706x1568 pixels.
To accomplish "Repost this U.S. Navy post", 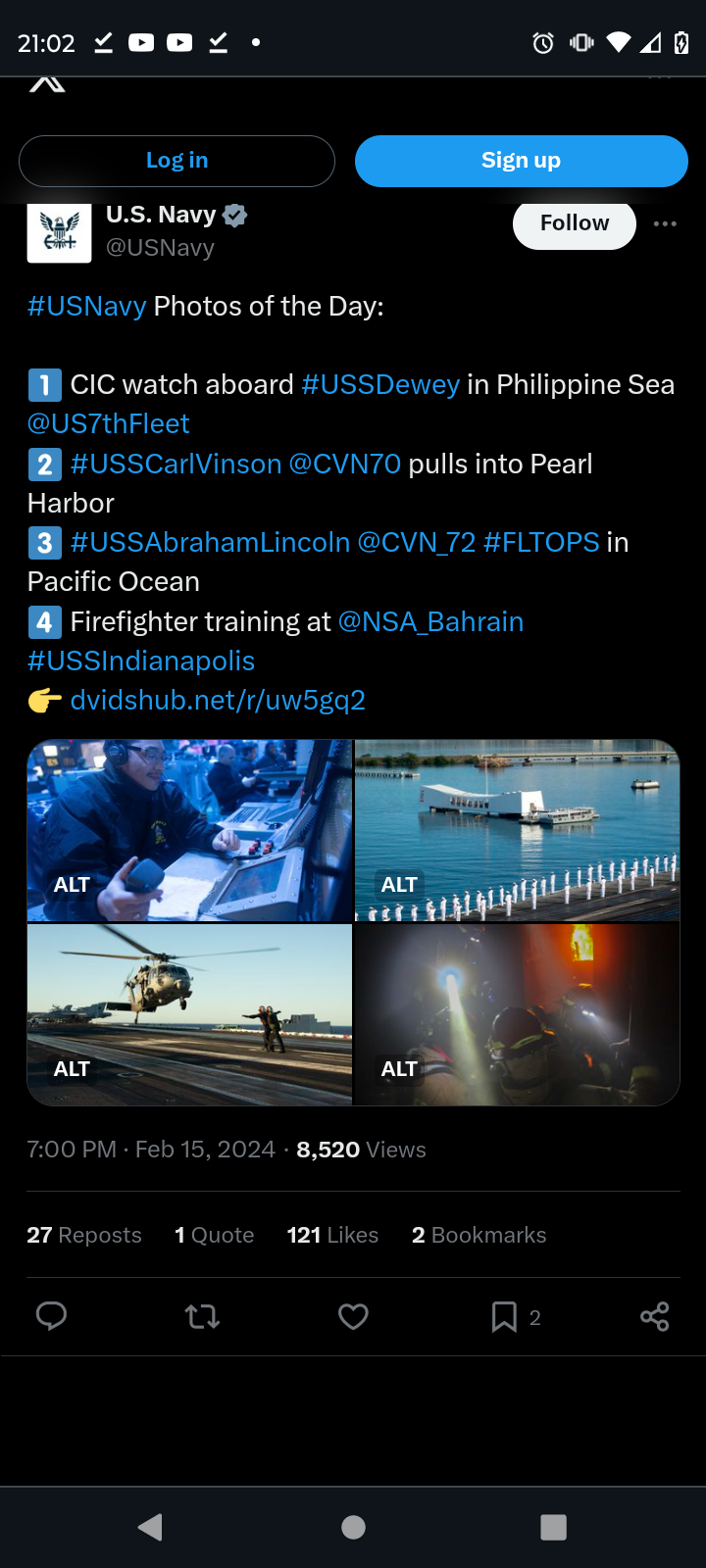I will pyautogui.click(x=202, y=1316).
